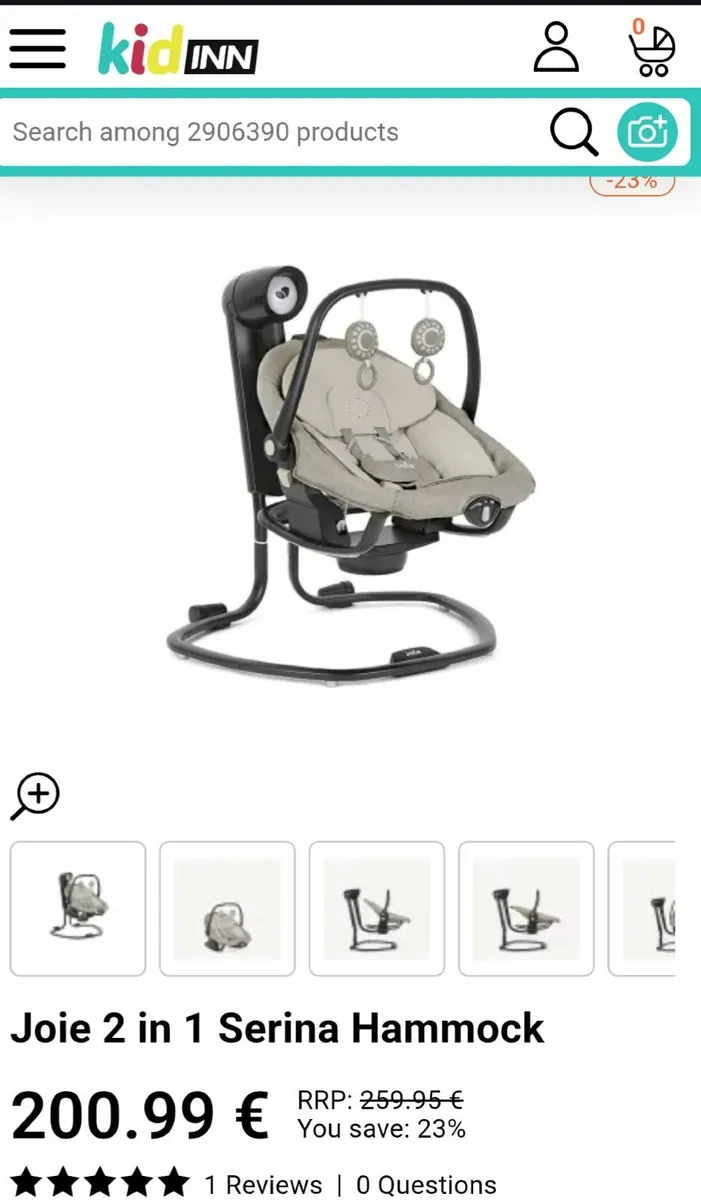
Task: Open the hamburger menu
Action: tap(37, 48)
